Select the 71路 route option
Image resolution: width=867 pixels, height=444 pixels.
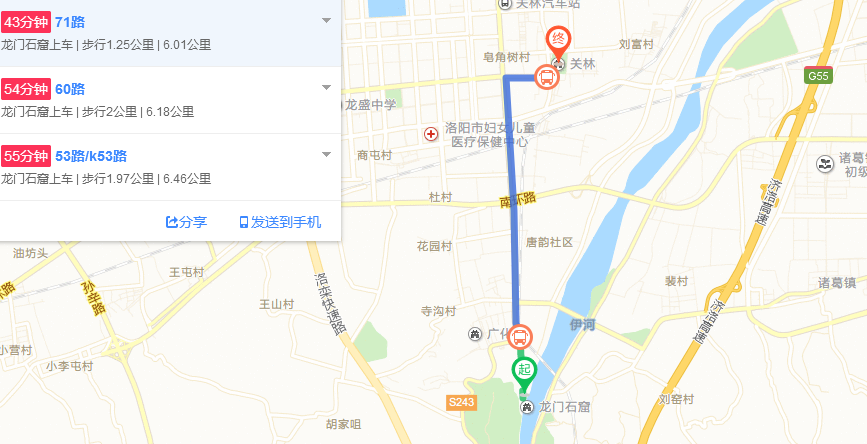pos(70,22)
